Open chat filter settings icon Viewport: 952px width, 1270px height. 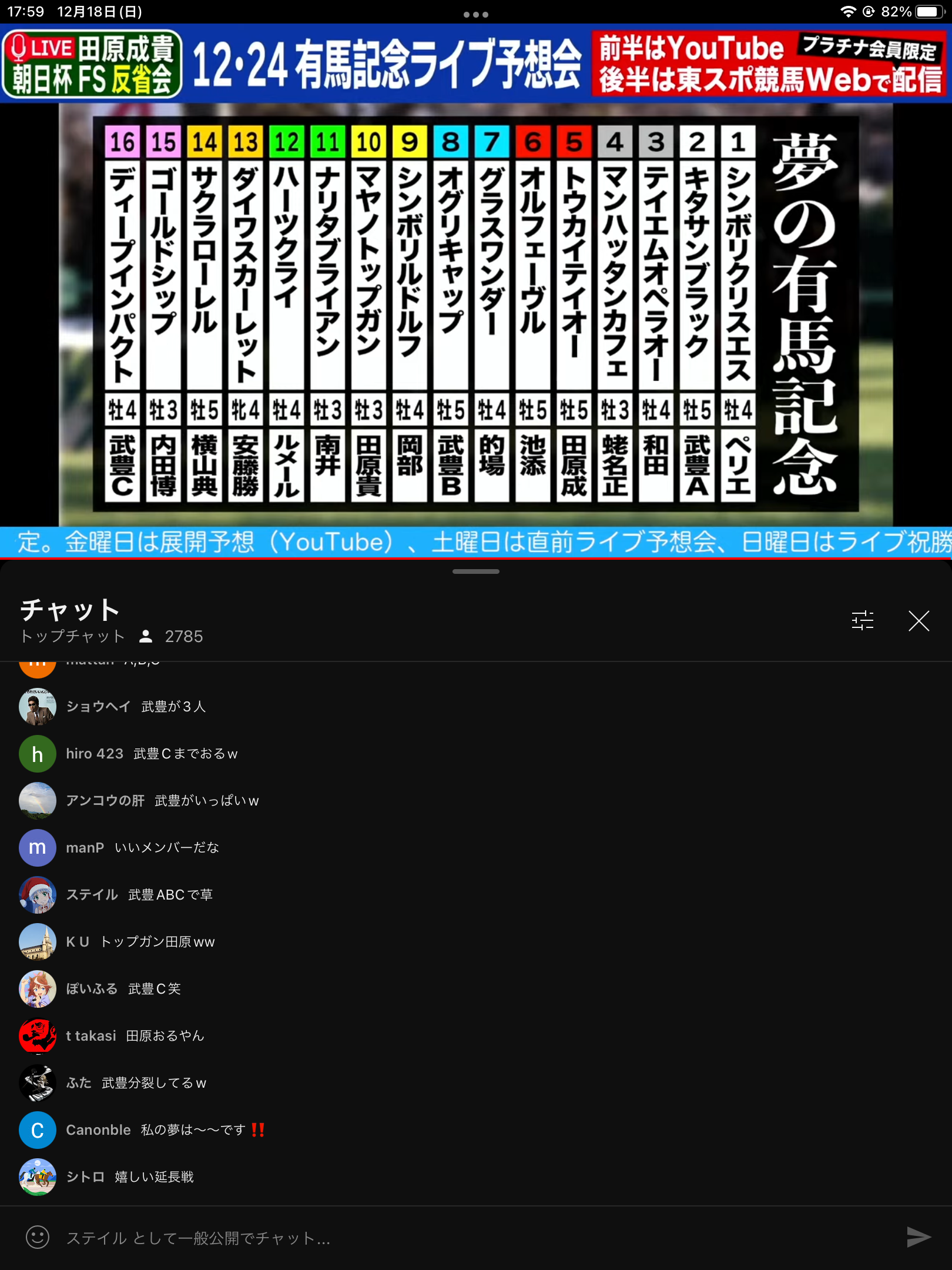[x=862, y=620]
